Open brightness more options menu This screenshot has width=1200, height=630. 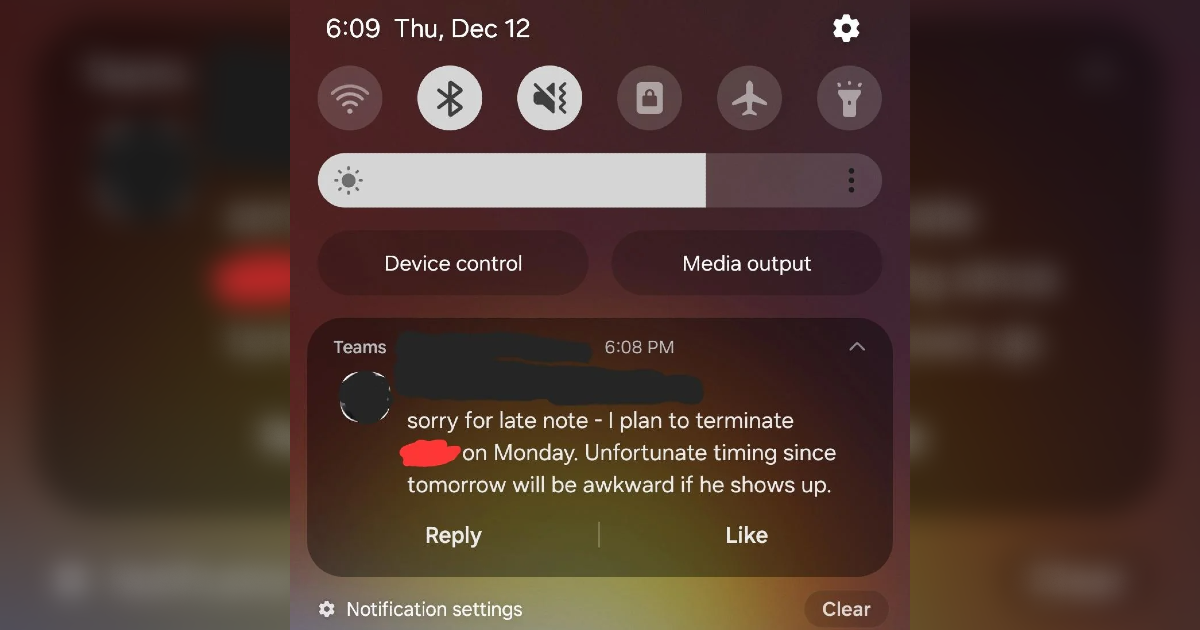[851, 181]
